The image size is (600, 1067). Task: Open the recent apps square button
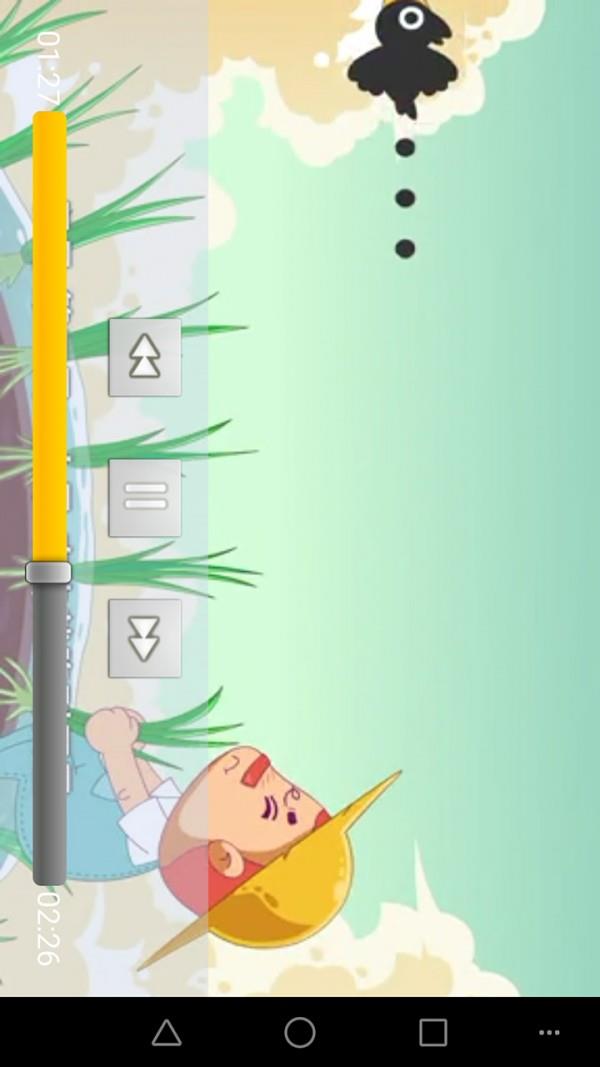(x=433, y=1032)
